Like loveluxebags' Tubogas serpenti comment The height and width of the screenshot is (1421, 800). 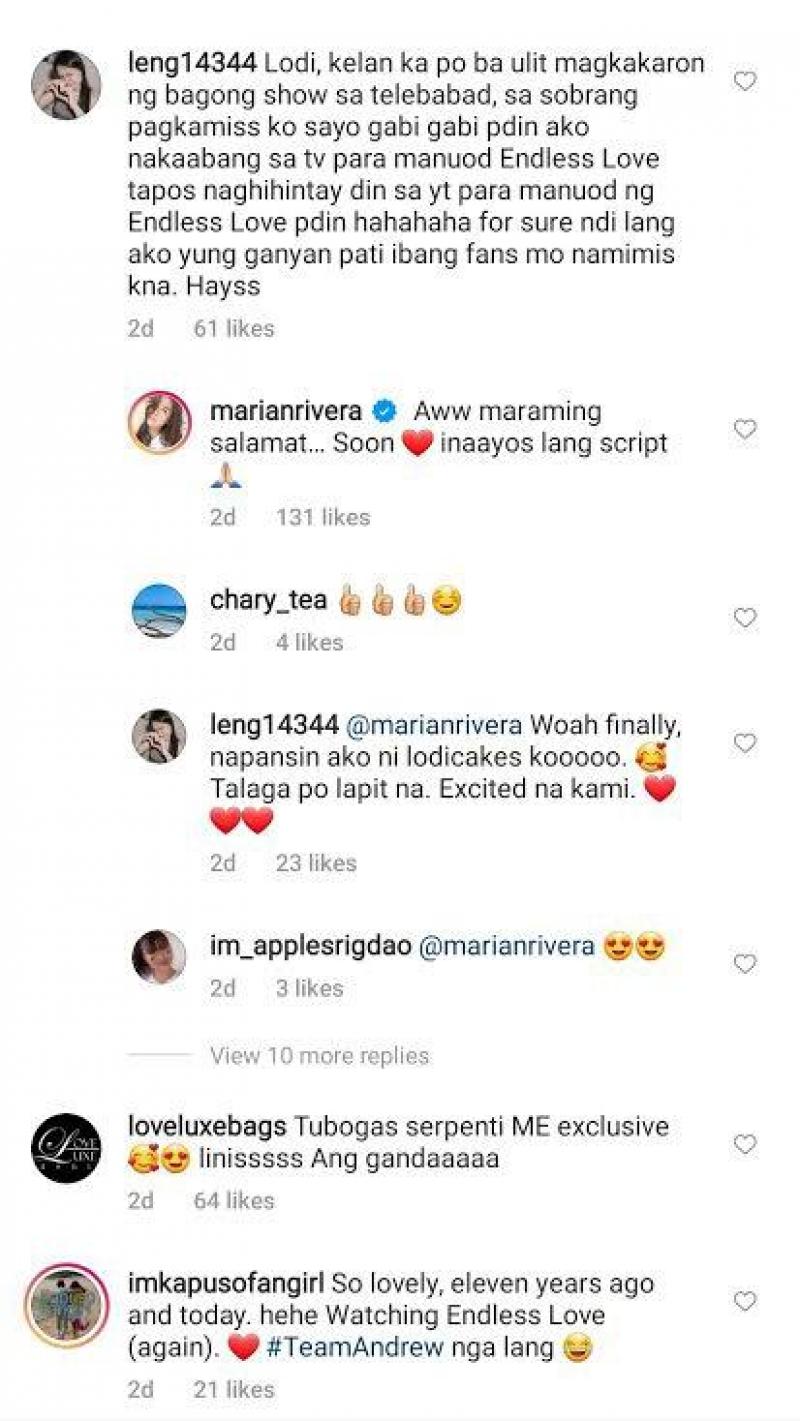tap(745, 1144)
